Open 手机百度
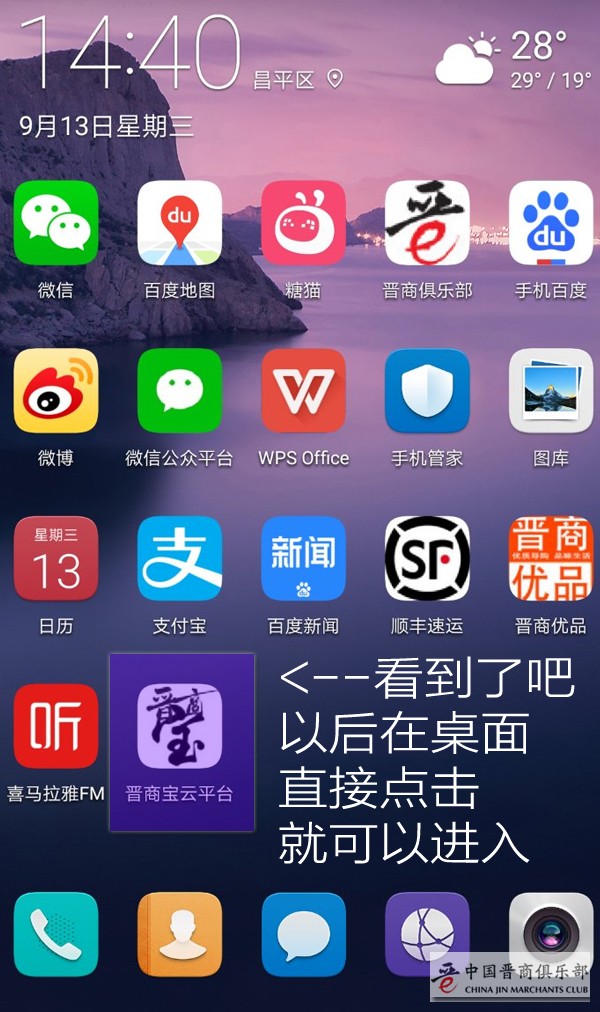 click(x=551, y=223)
